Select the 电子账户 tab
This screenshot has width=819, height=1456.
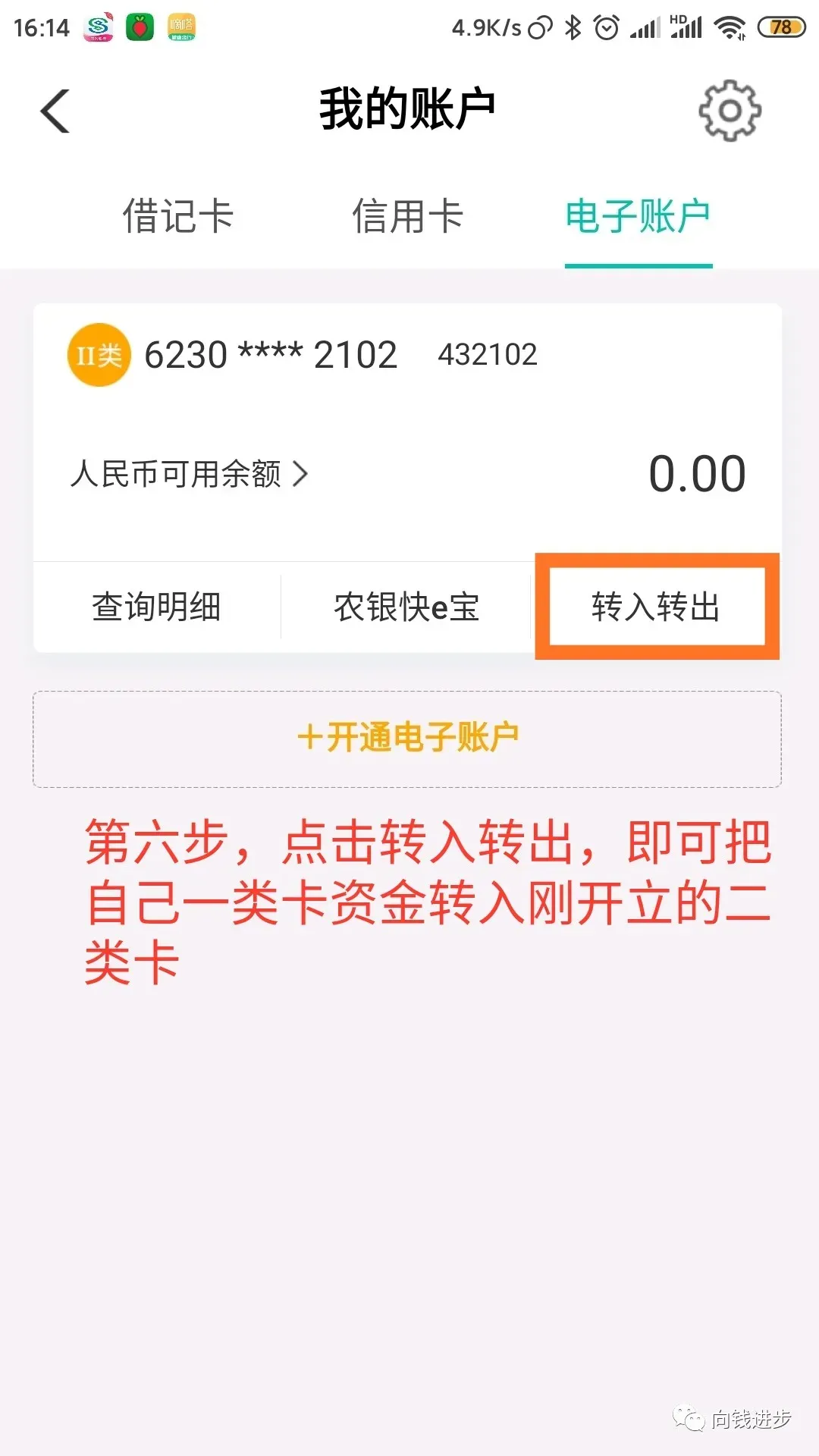(638, 217)
